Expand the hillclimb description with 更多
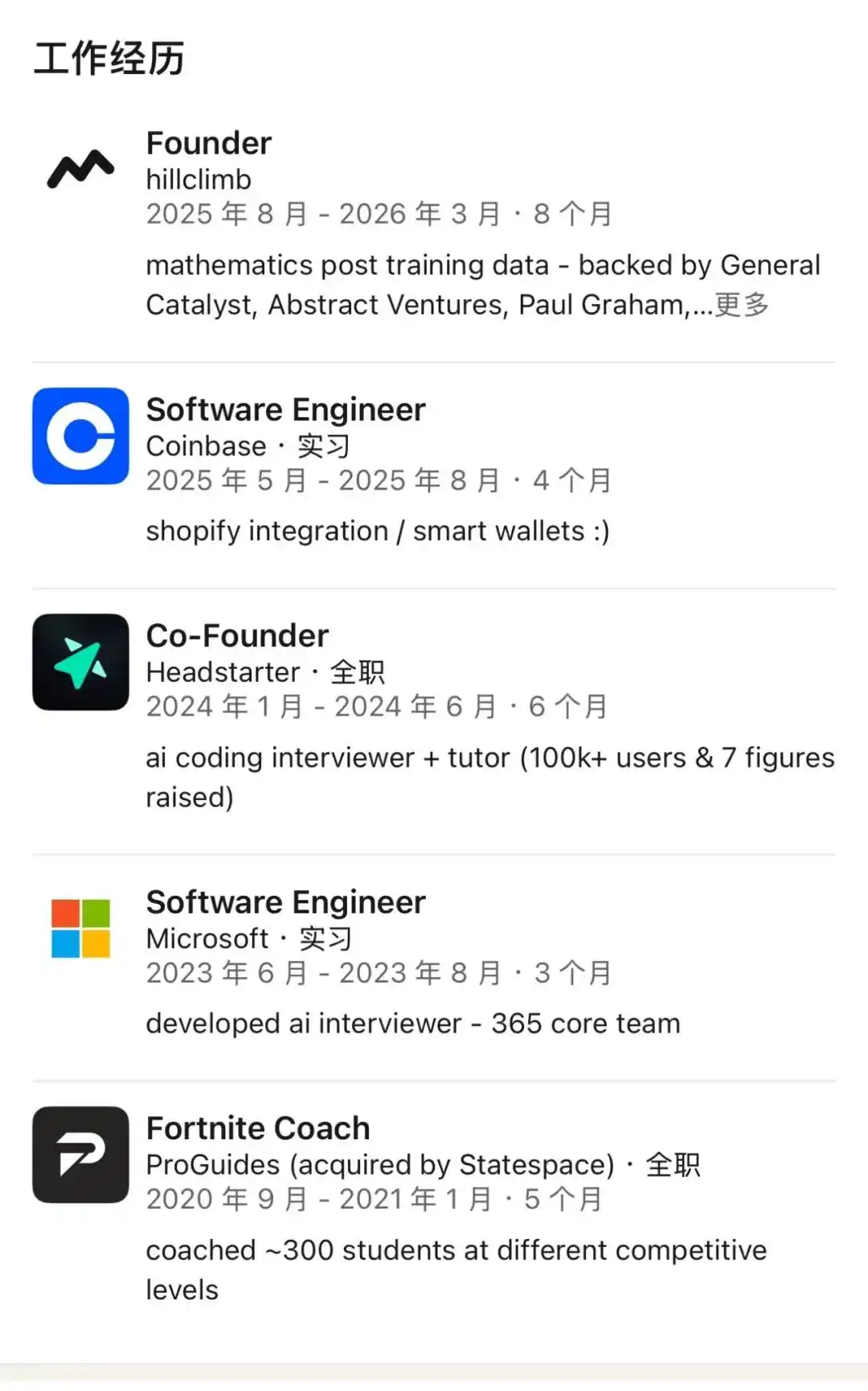 742,305
